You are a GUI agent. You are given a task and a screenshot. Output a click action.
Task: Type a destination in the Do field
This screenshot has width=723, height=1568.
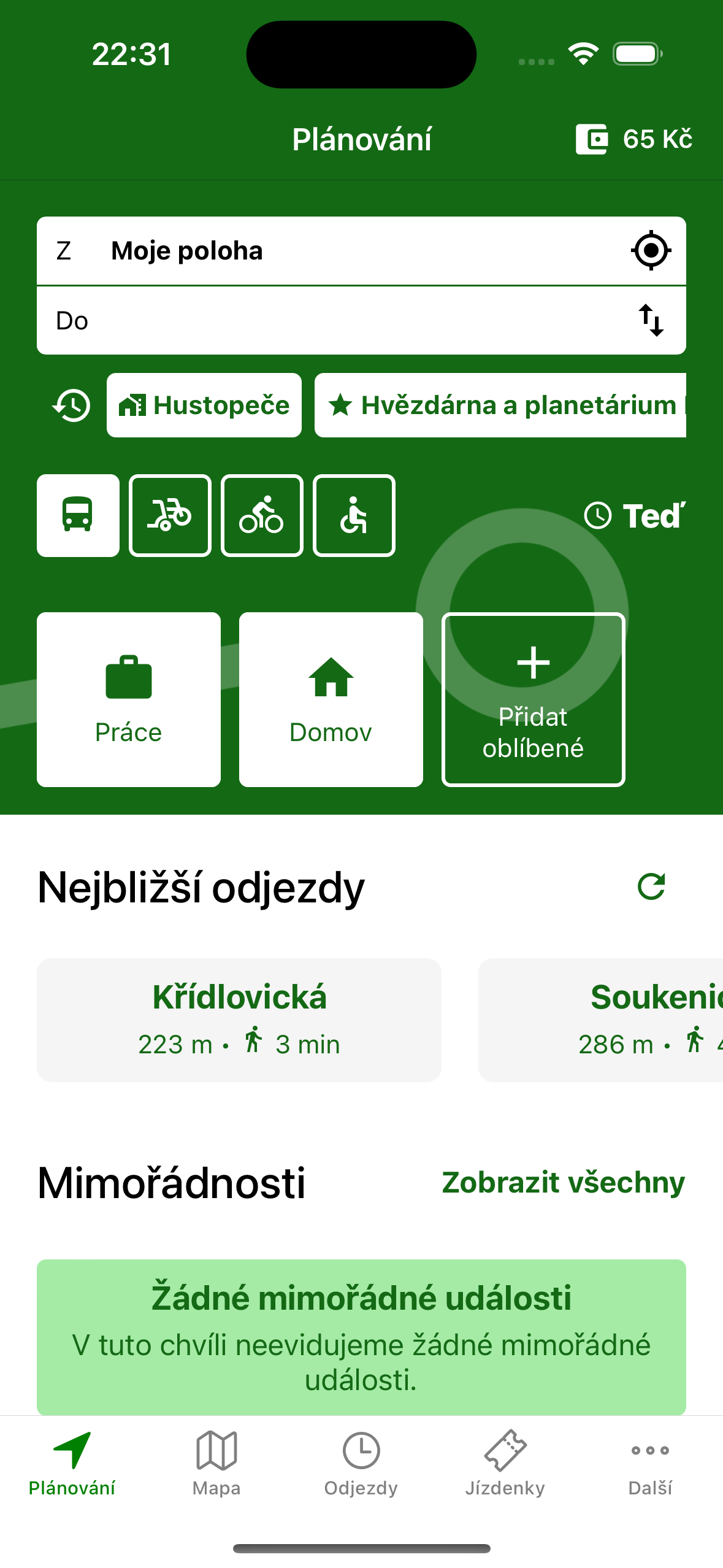coord(307,320)
